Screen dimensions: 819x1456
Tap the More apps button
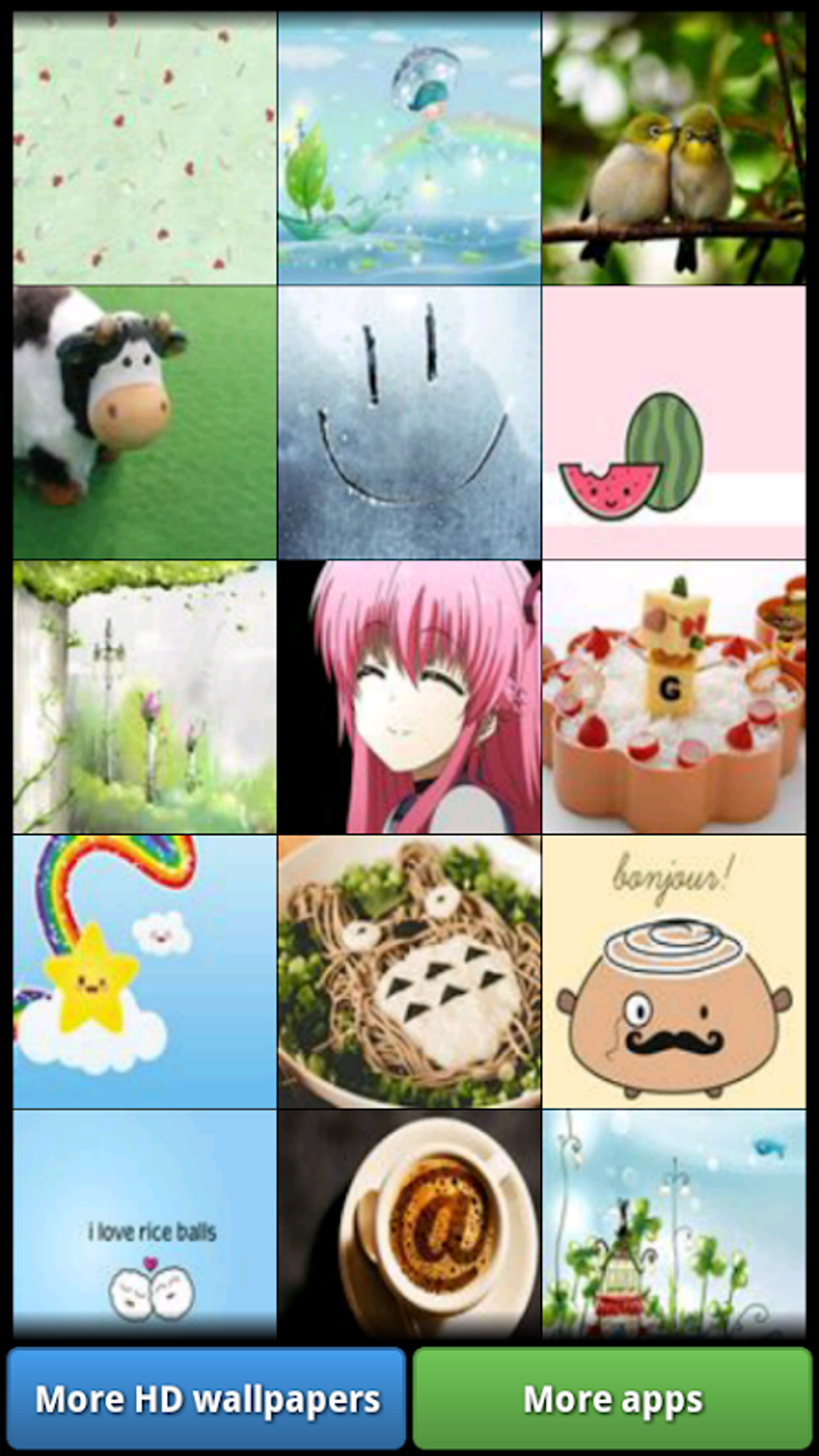coord(611,1397)
